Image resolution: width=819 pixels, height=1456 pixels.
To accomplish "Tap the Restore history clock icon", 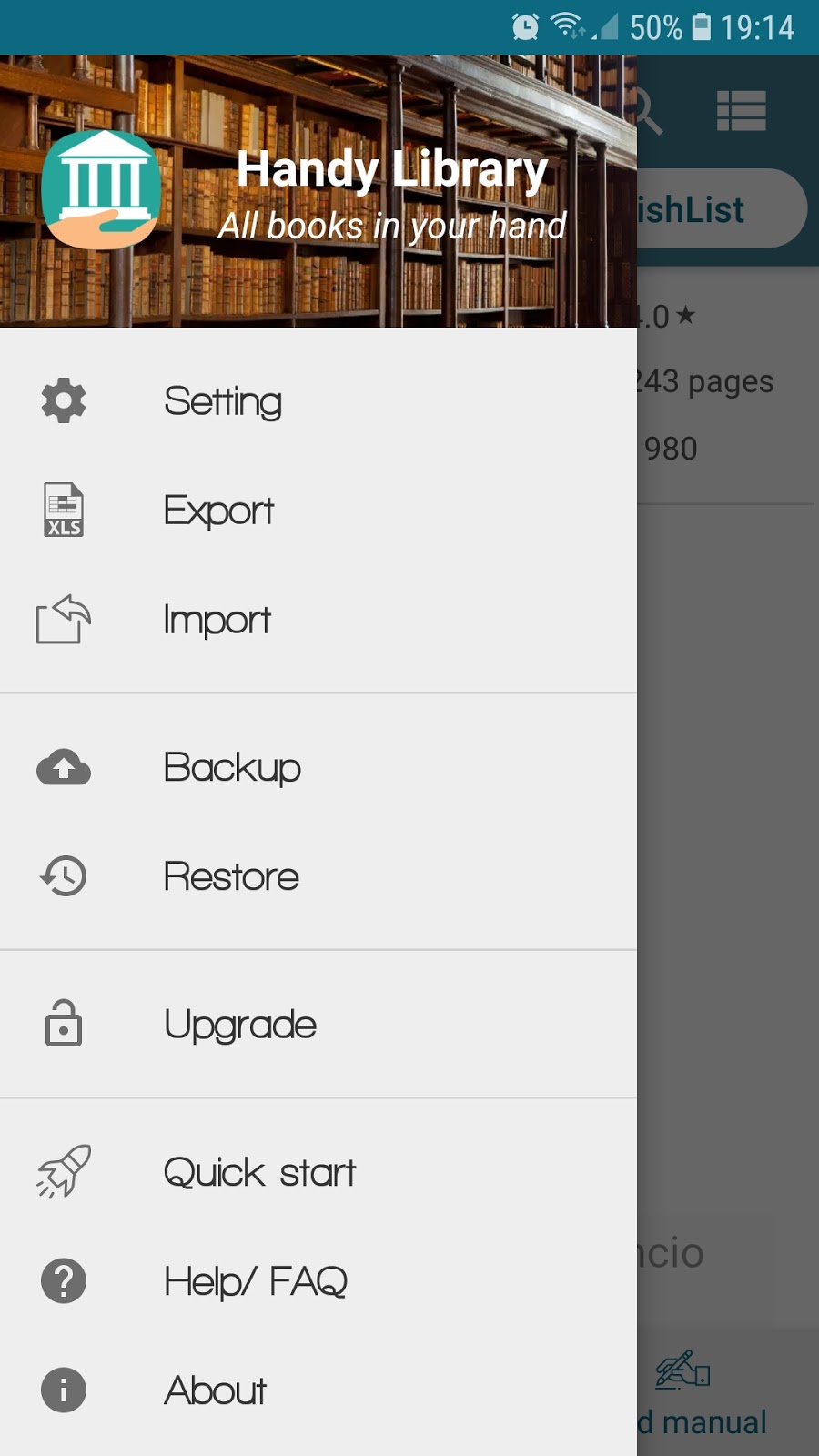I will [x=63, y=876].
